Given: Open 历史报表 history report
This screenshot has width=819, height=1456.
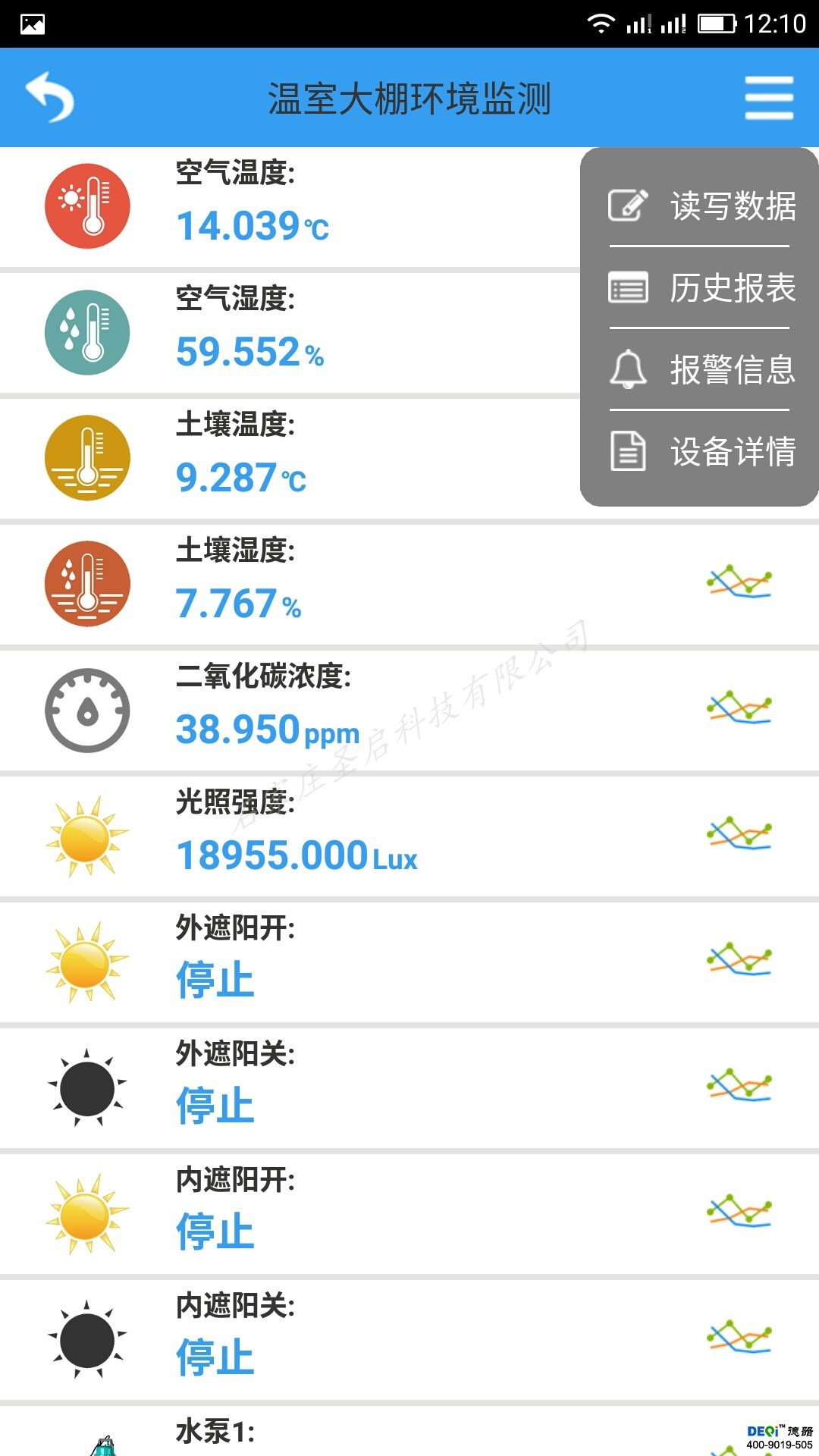Looking at the screenshot, I should tap(701, 288).
